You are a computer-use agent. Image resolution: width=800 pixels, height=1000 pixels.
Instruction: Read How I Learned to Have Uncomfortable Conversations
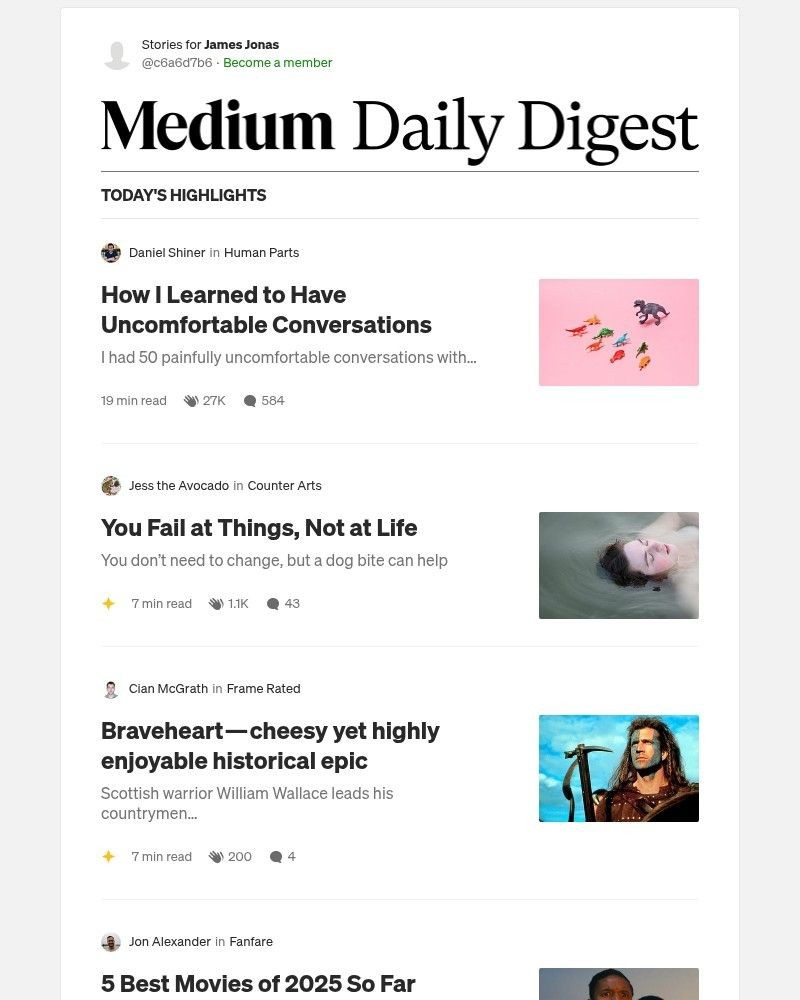click(266, 310)
